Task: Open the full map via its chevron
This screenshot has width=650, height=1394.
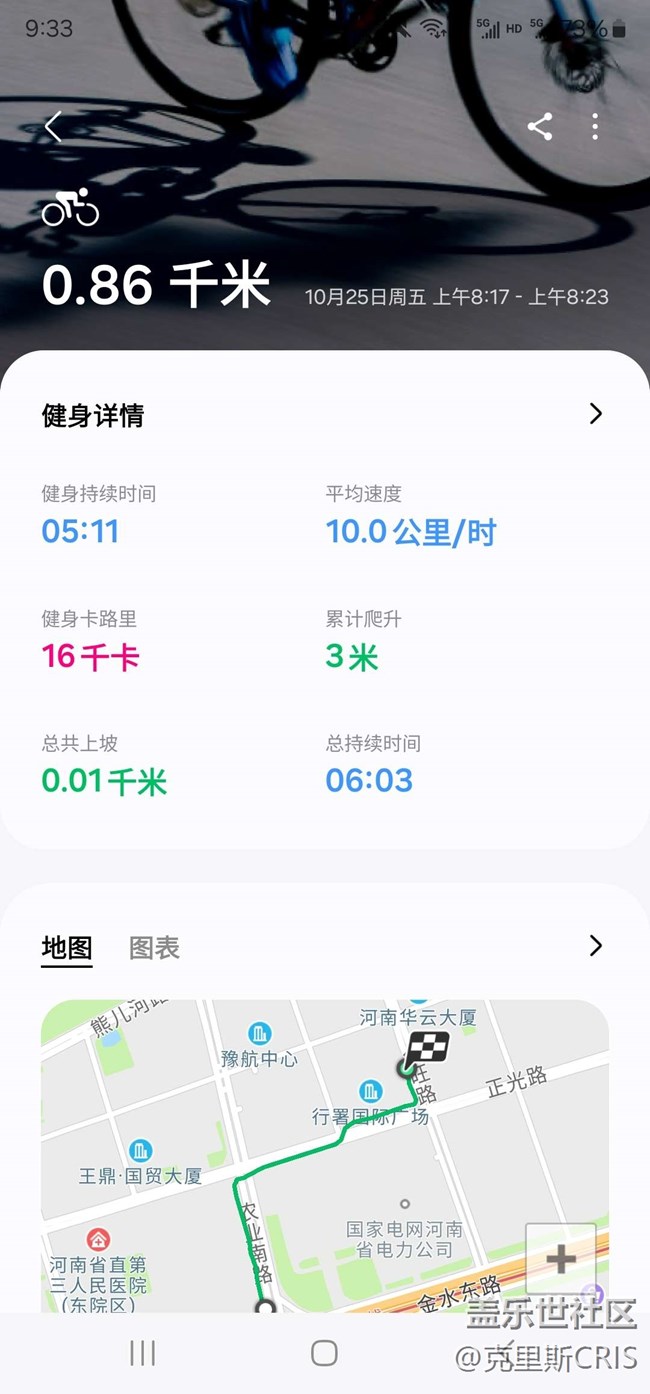Action: pyautogui.click(x=596, y=946)
